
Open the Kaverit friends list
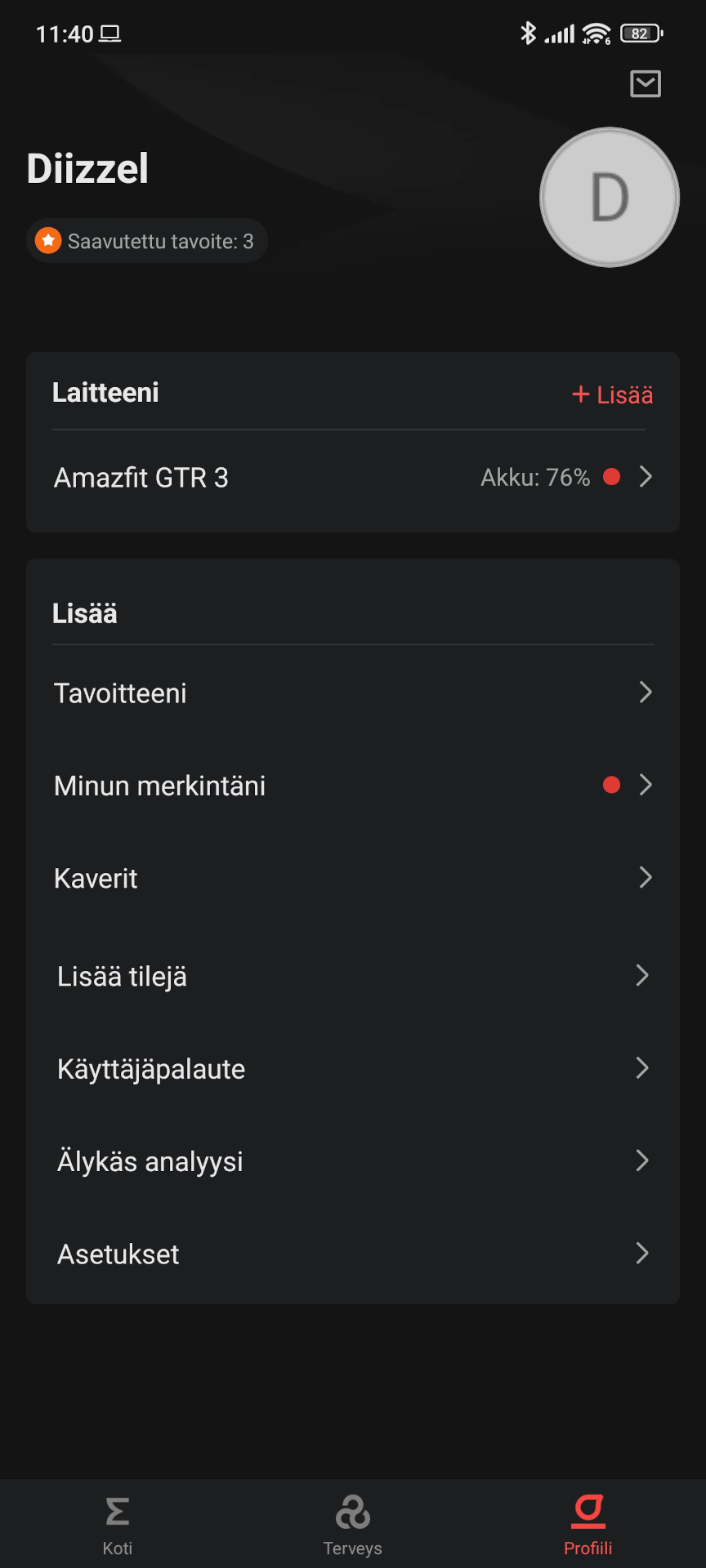[352, 879]
